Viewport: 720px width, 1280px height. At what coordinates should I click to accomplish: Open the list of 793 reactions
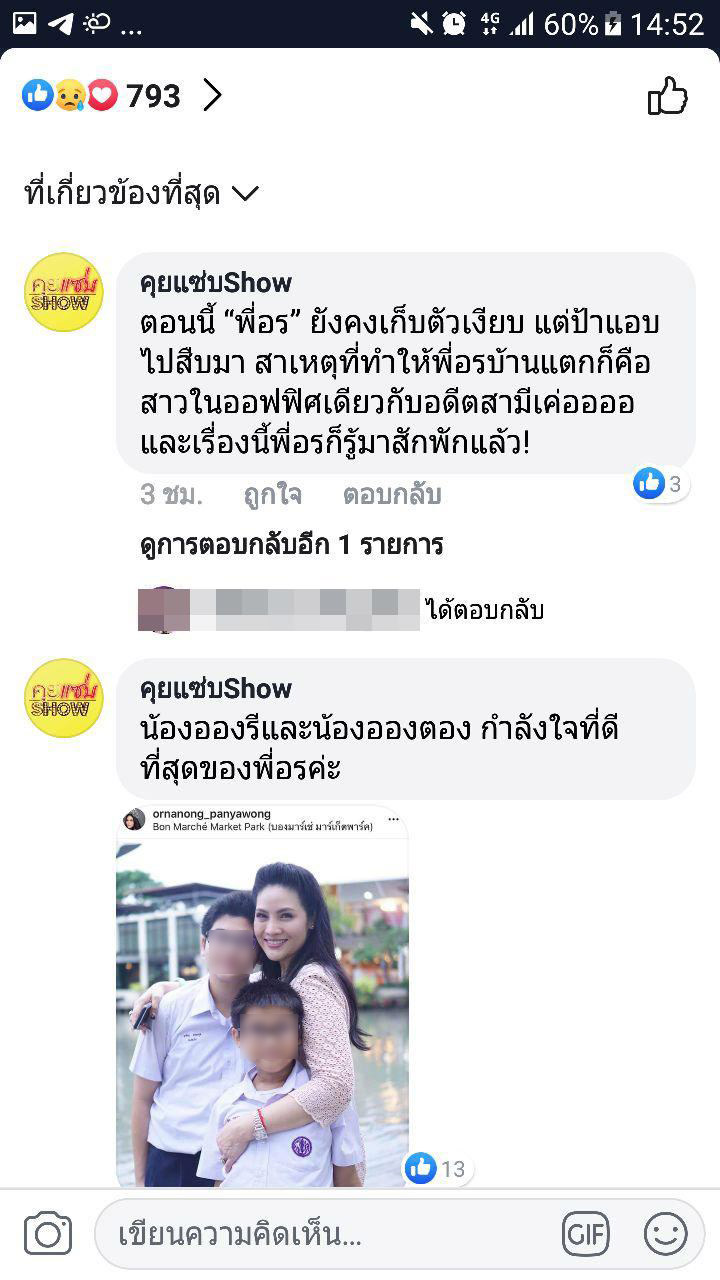(120, 96)
